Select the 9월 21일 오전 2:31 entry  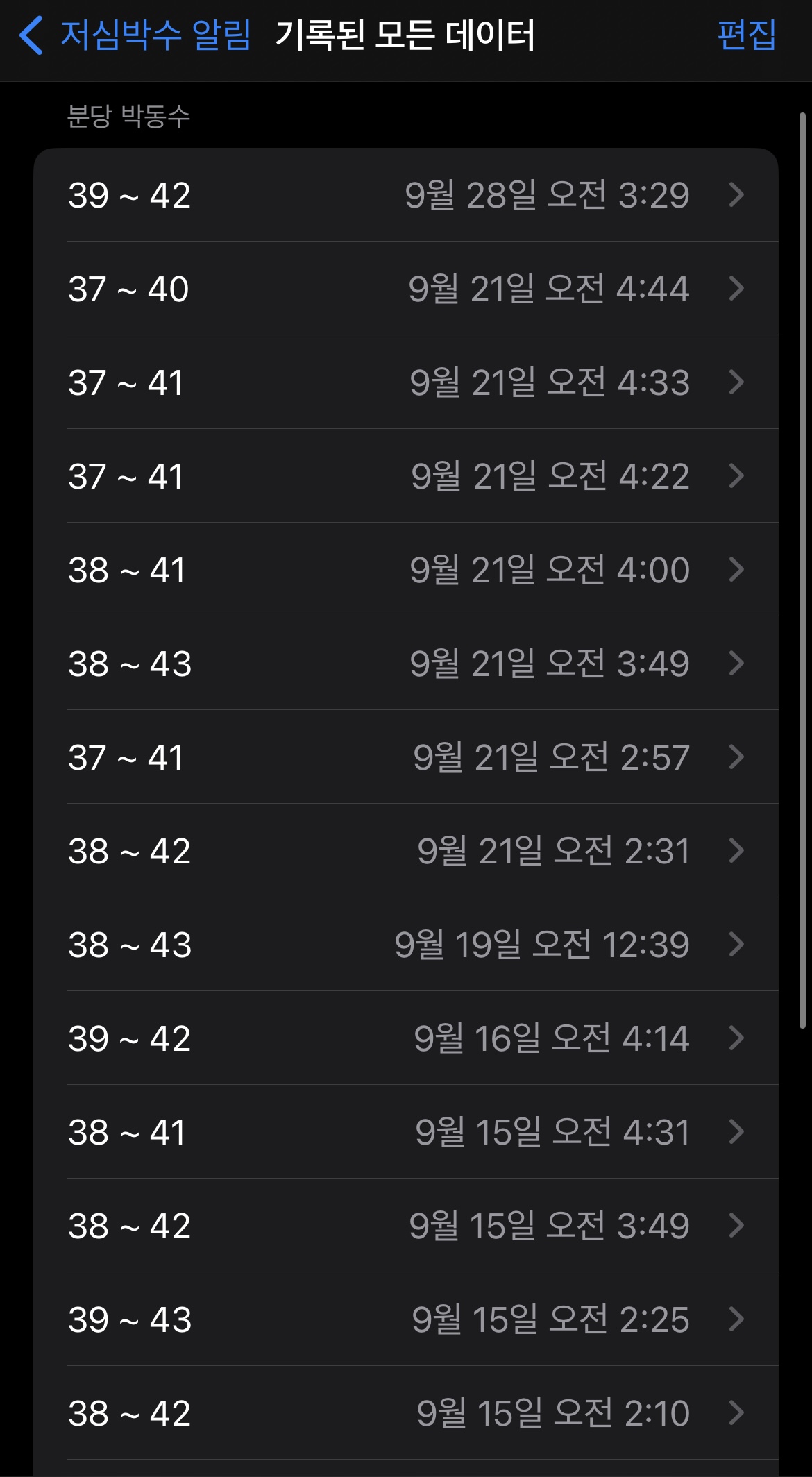pyautogui.click(x=406, y=851)
